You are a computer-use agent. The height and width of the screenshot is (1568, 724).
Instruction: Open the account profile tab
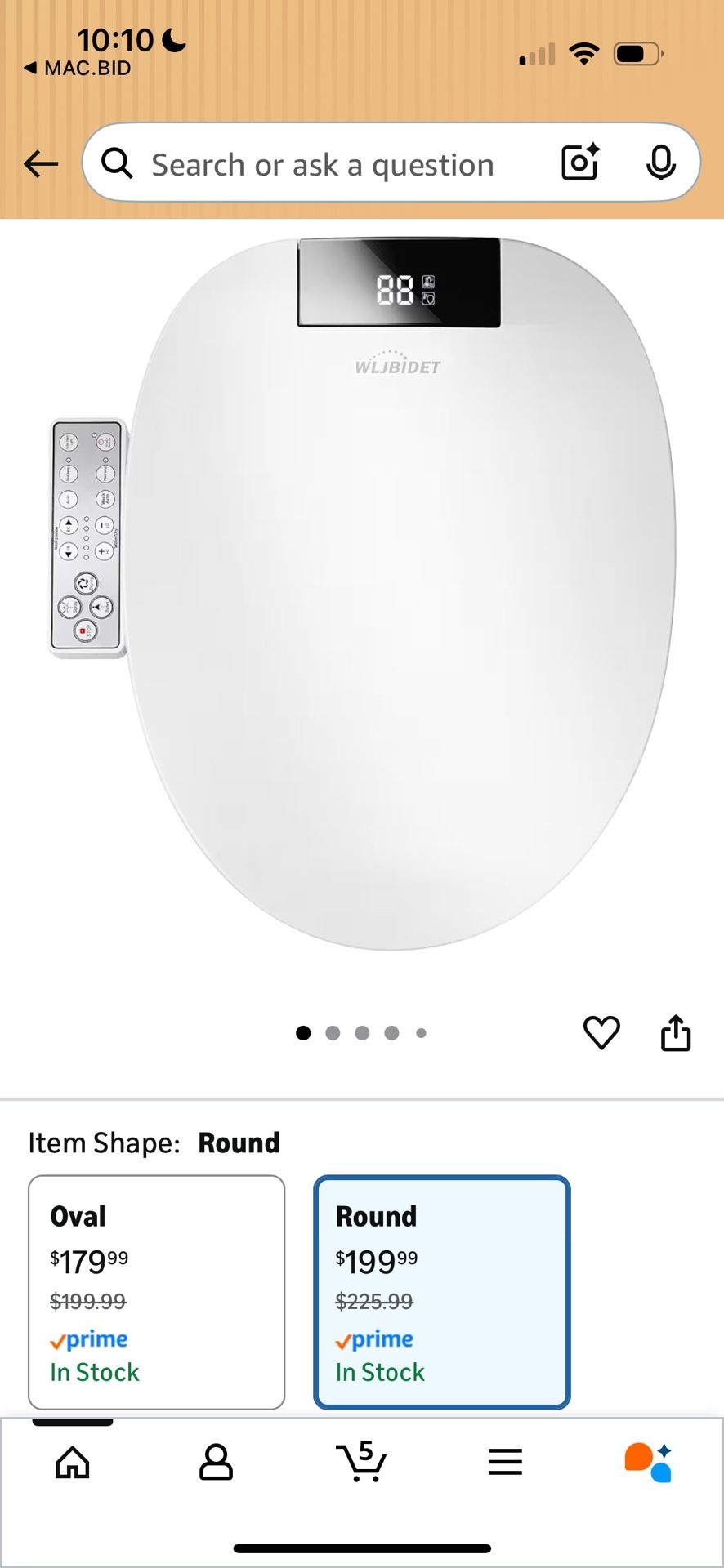point(217,1462)
